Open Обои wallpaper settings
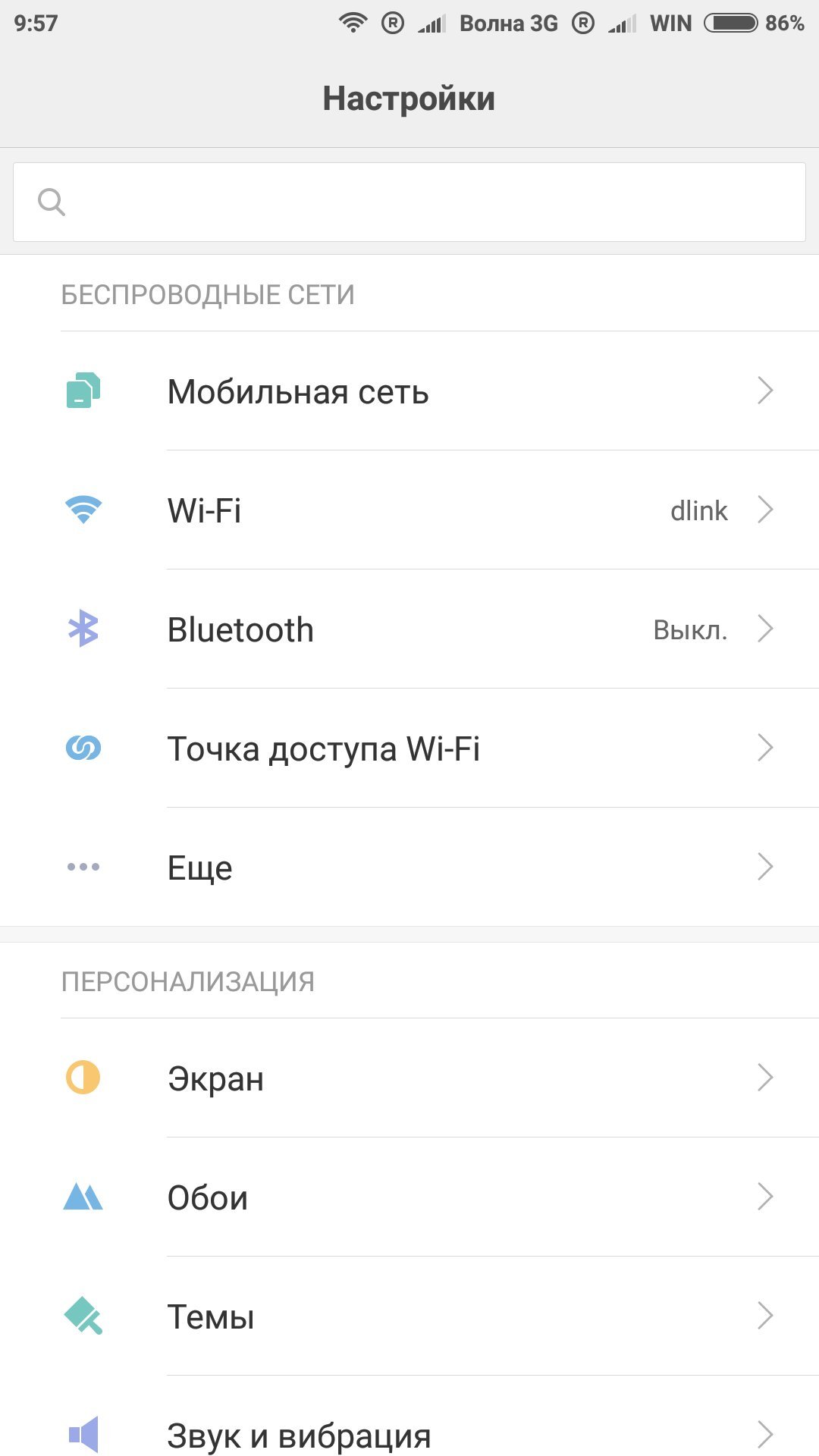Viewport: 819px width, 1456px height. pyautogui.click(x=409, y=1197)
